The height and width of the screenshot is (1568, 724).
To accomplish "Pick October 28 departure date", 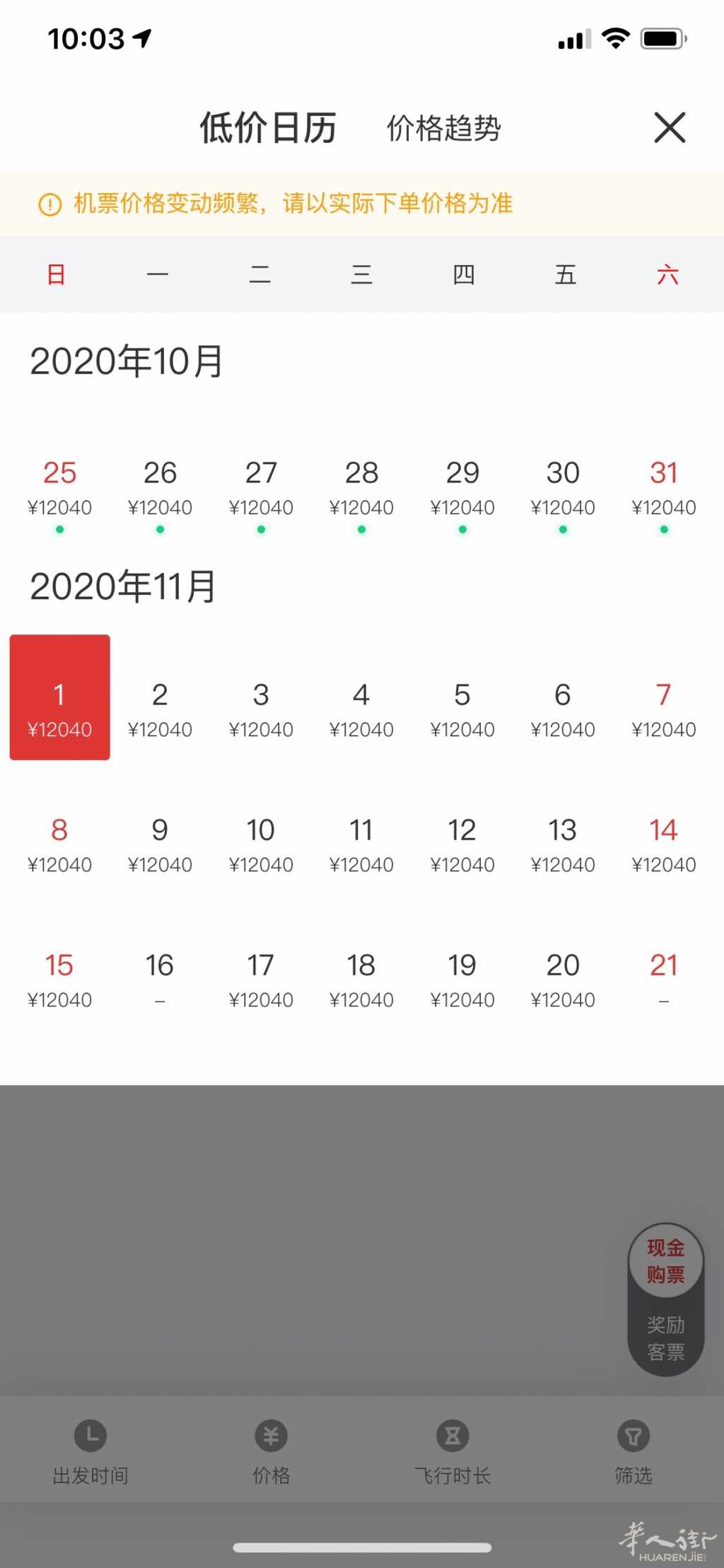I will [x=361, y=488].
